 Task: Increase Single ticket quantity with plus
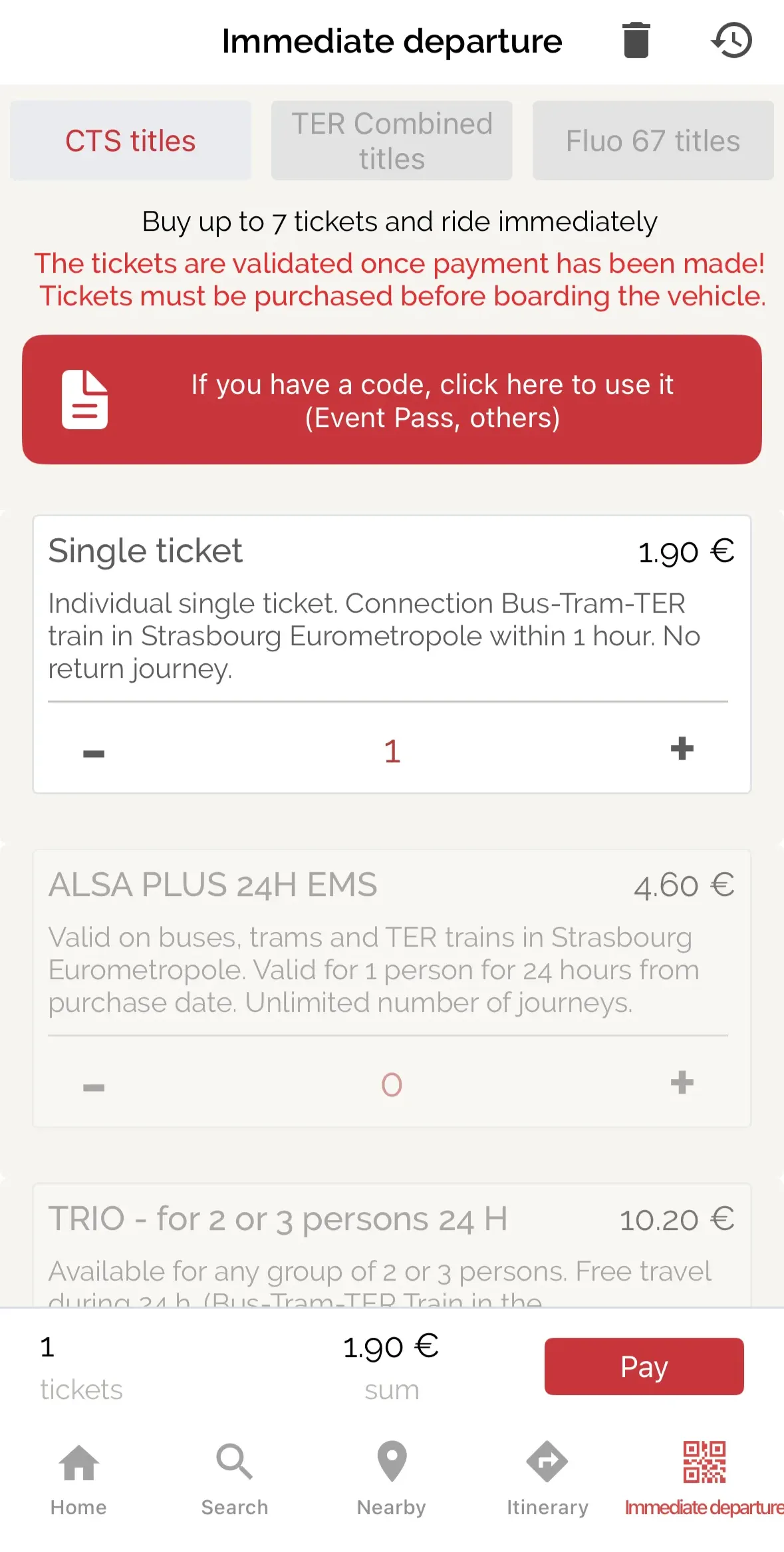point(682,749)
